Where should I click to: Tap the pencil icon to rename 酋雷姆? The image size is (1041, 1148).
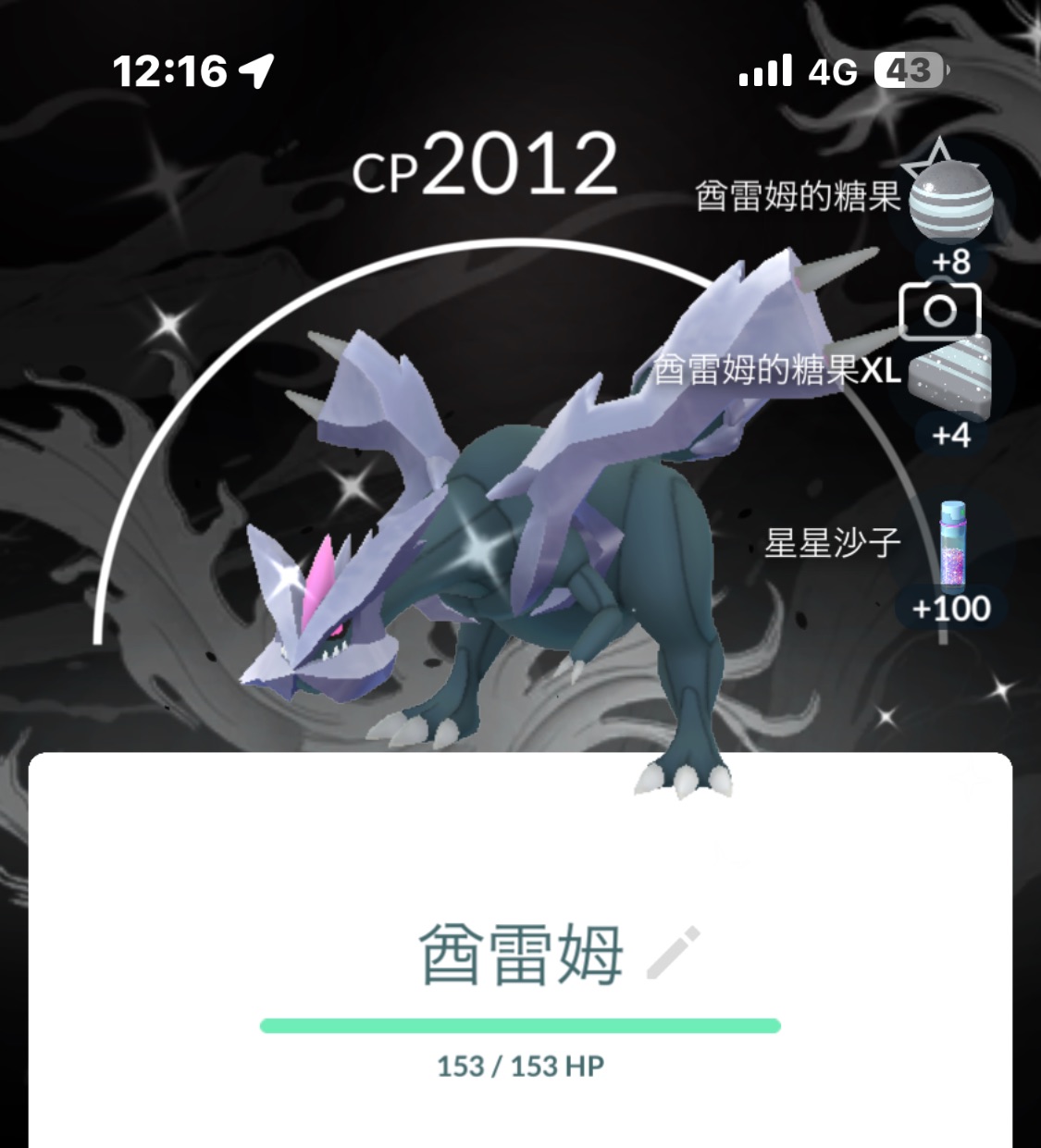673,954
